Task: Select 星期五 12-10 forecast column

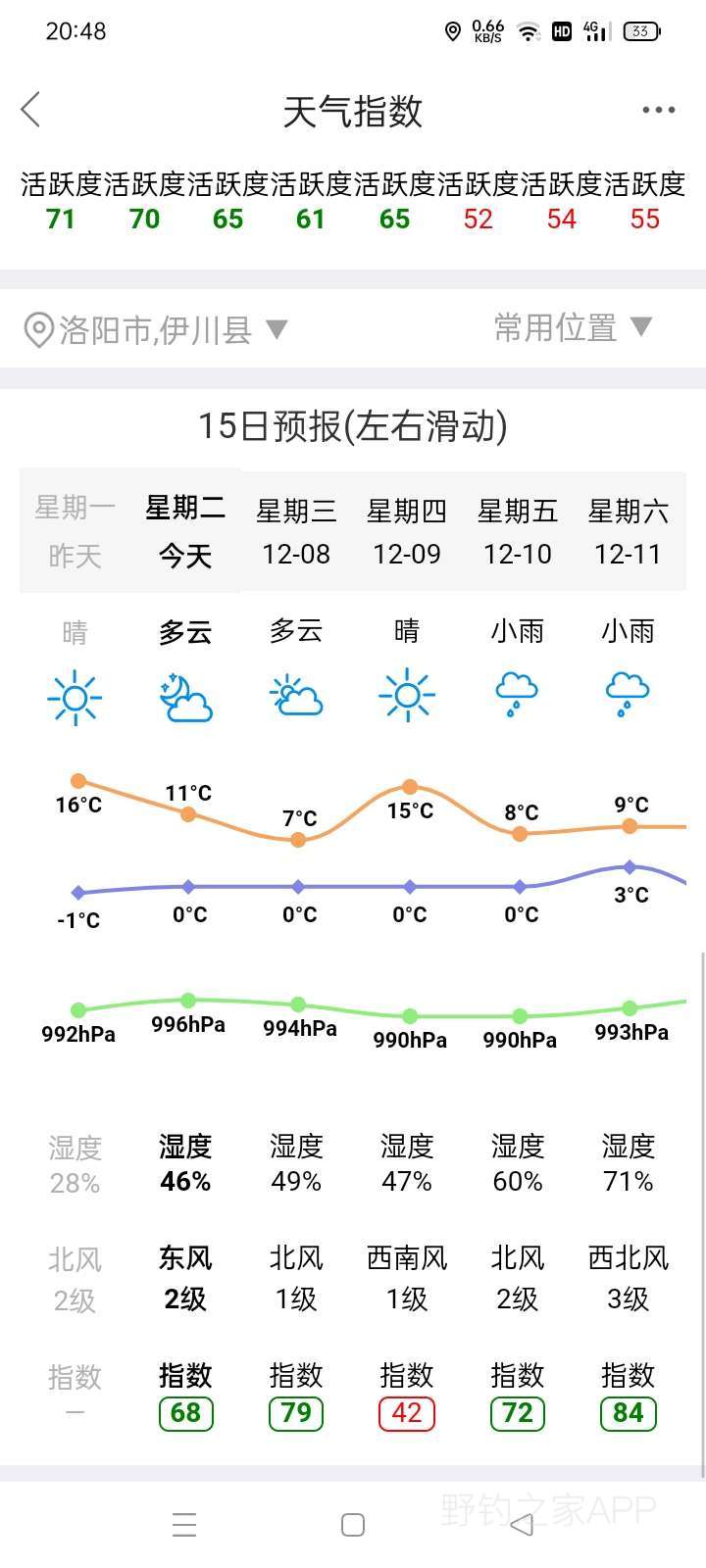Action: tap(518, 531)
